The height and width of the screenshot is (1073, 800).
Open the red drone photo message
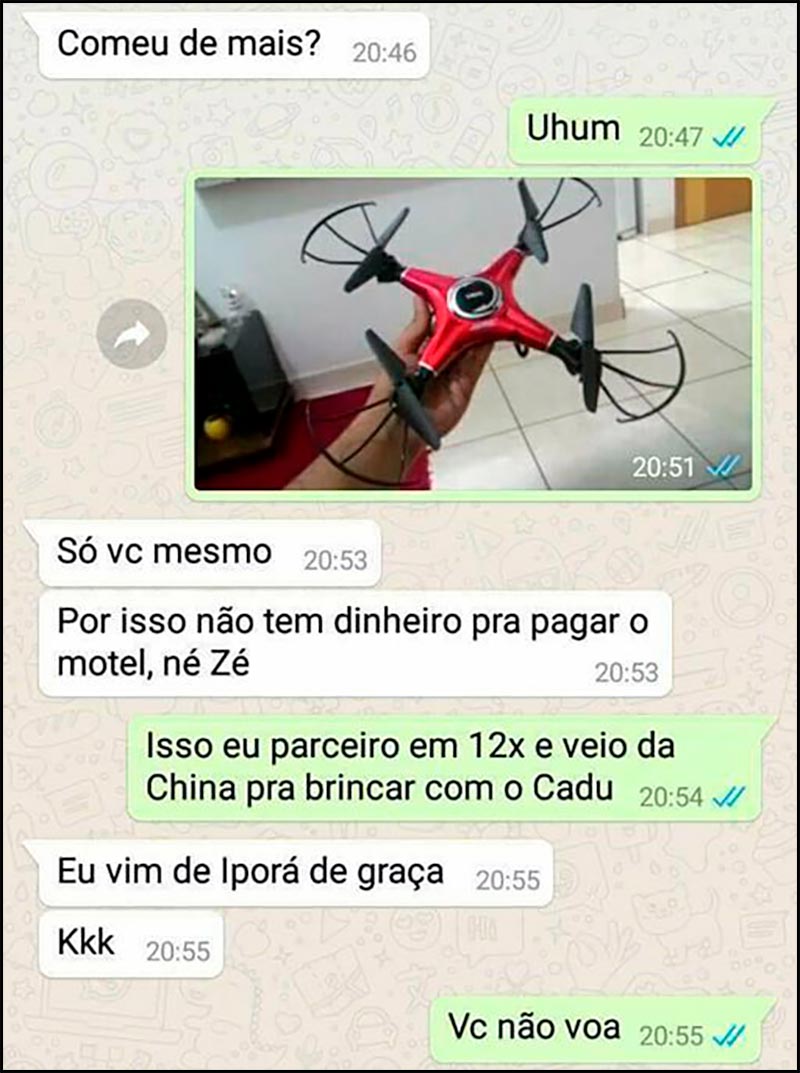(x=473, y=333)
